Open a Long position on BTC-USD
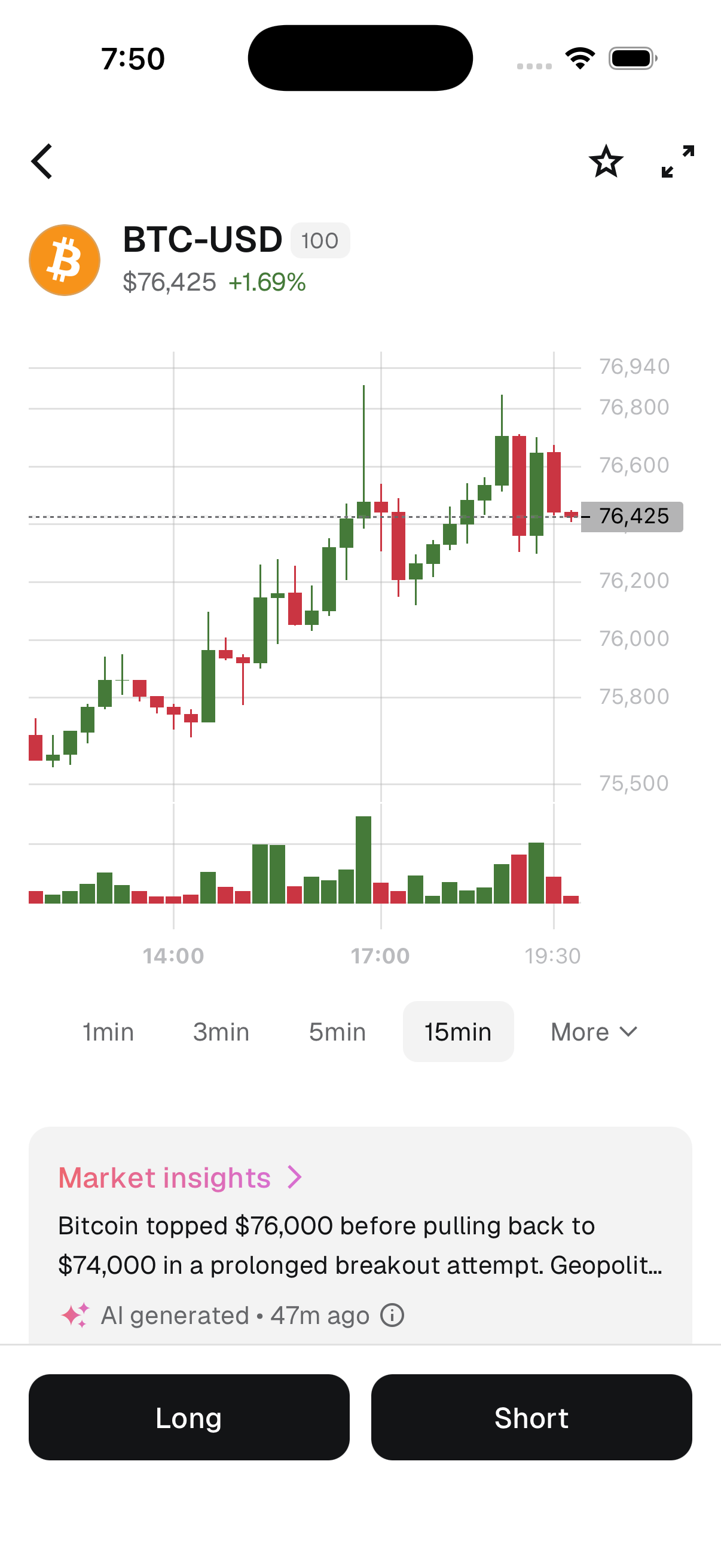Viewport: 721px width, 1568px height. pyautogui.click(x=190, y=1418)
